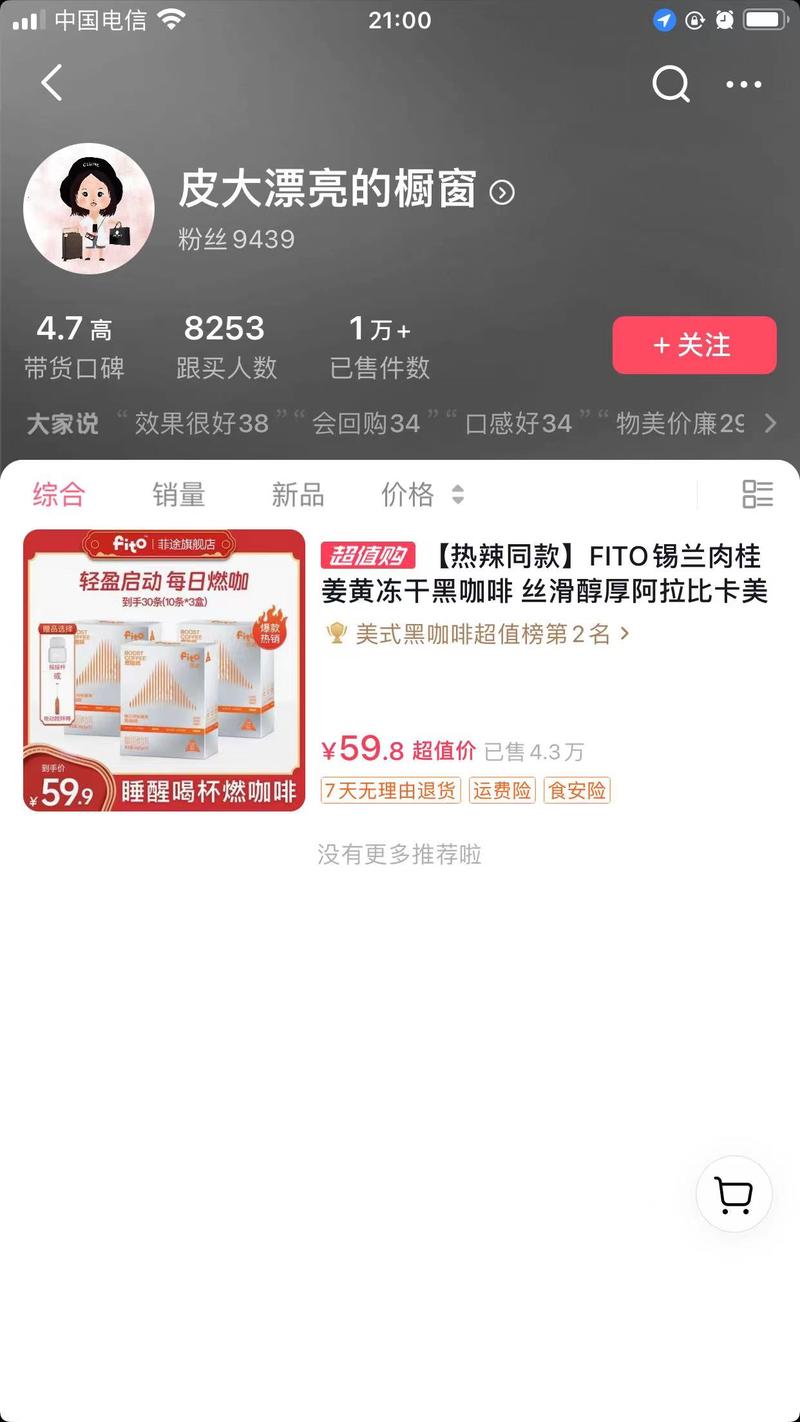Switch to the 销量 sort tab

(x=179, y=494)
